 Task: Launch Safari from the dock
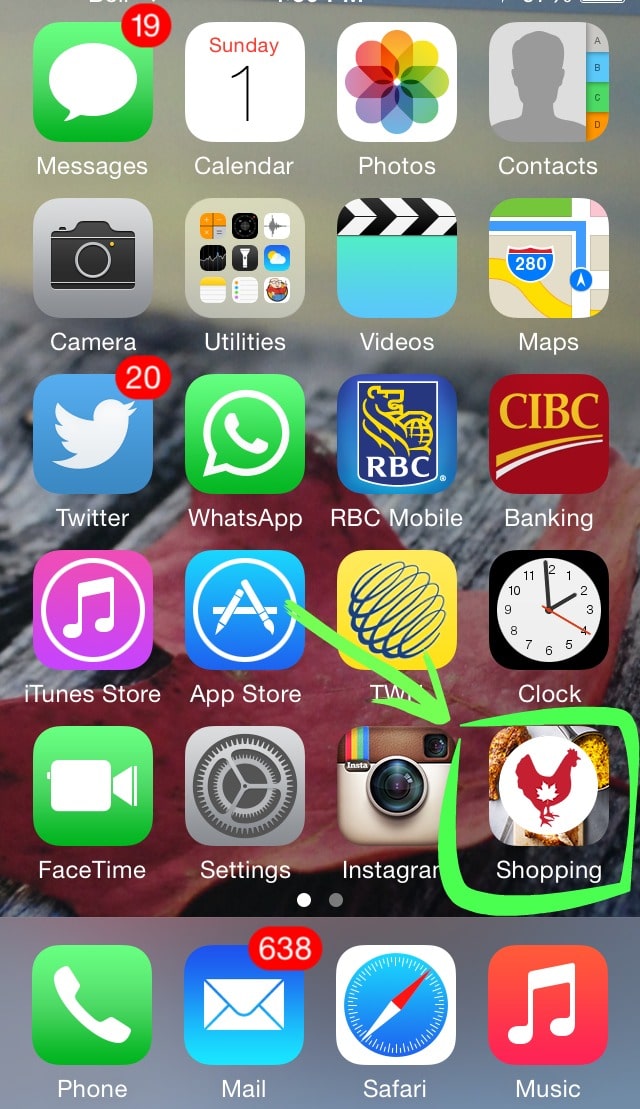[397, 1005]
